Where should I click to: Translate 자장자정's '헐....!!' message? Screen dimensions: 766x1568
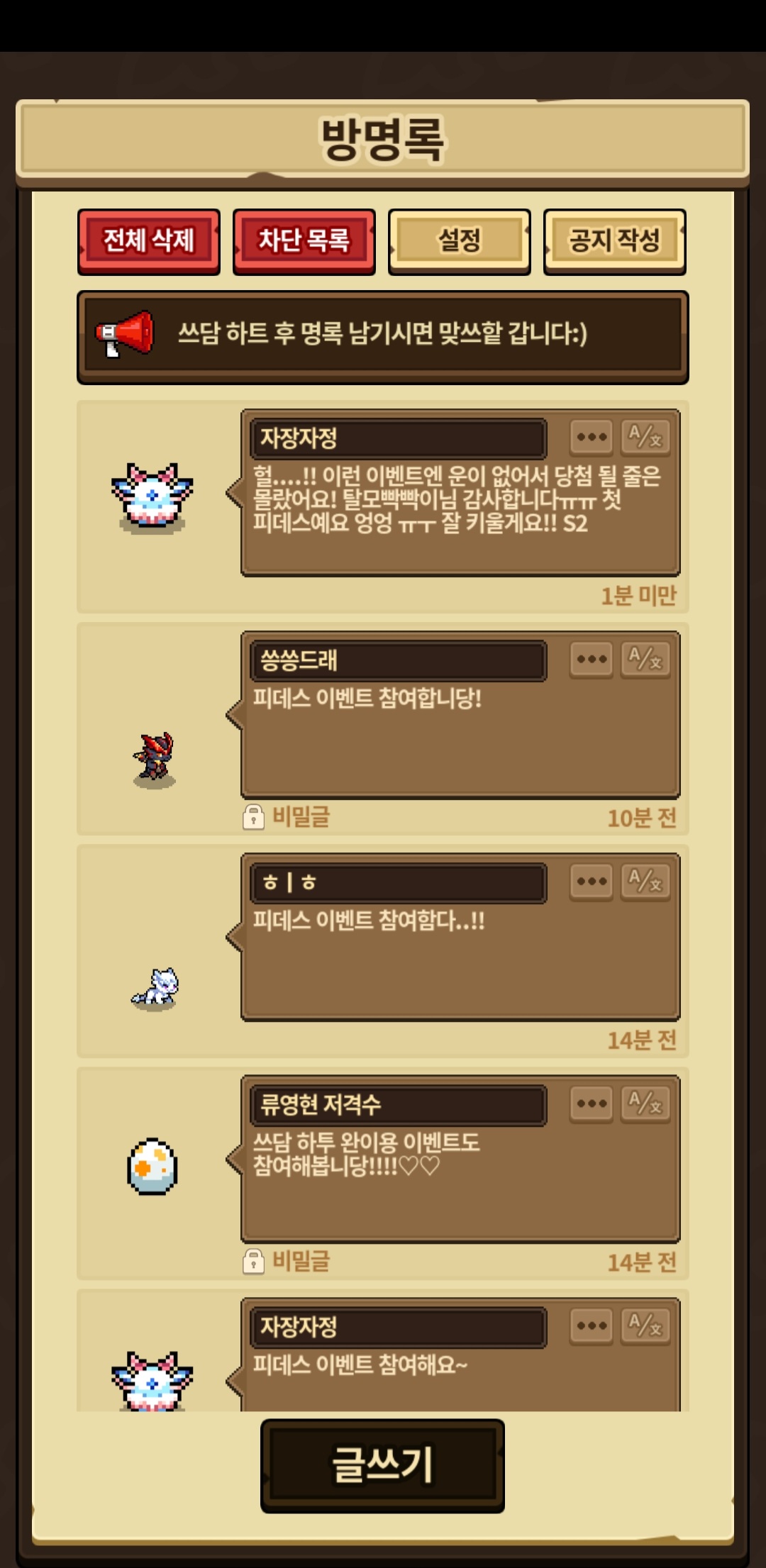pyautogui.click(x=645, y=437)
